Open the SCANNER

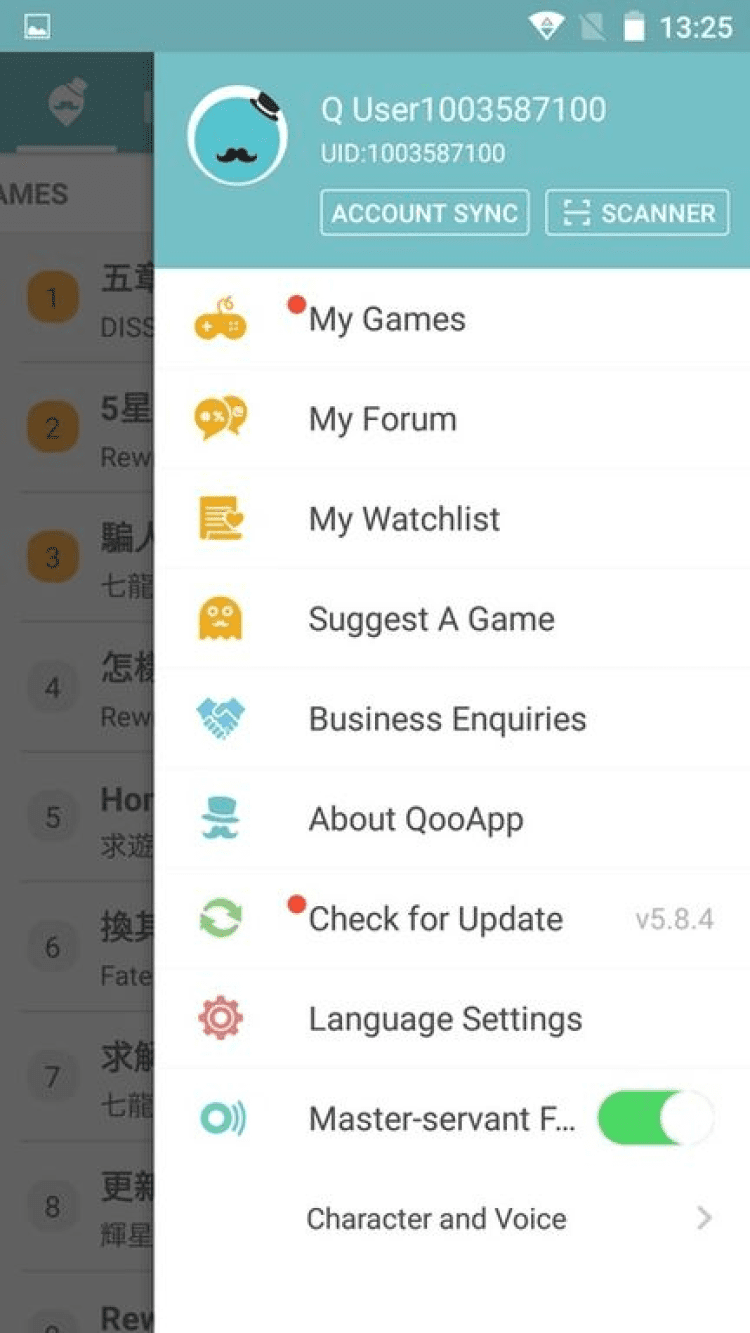(637, 213)
